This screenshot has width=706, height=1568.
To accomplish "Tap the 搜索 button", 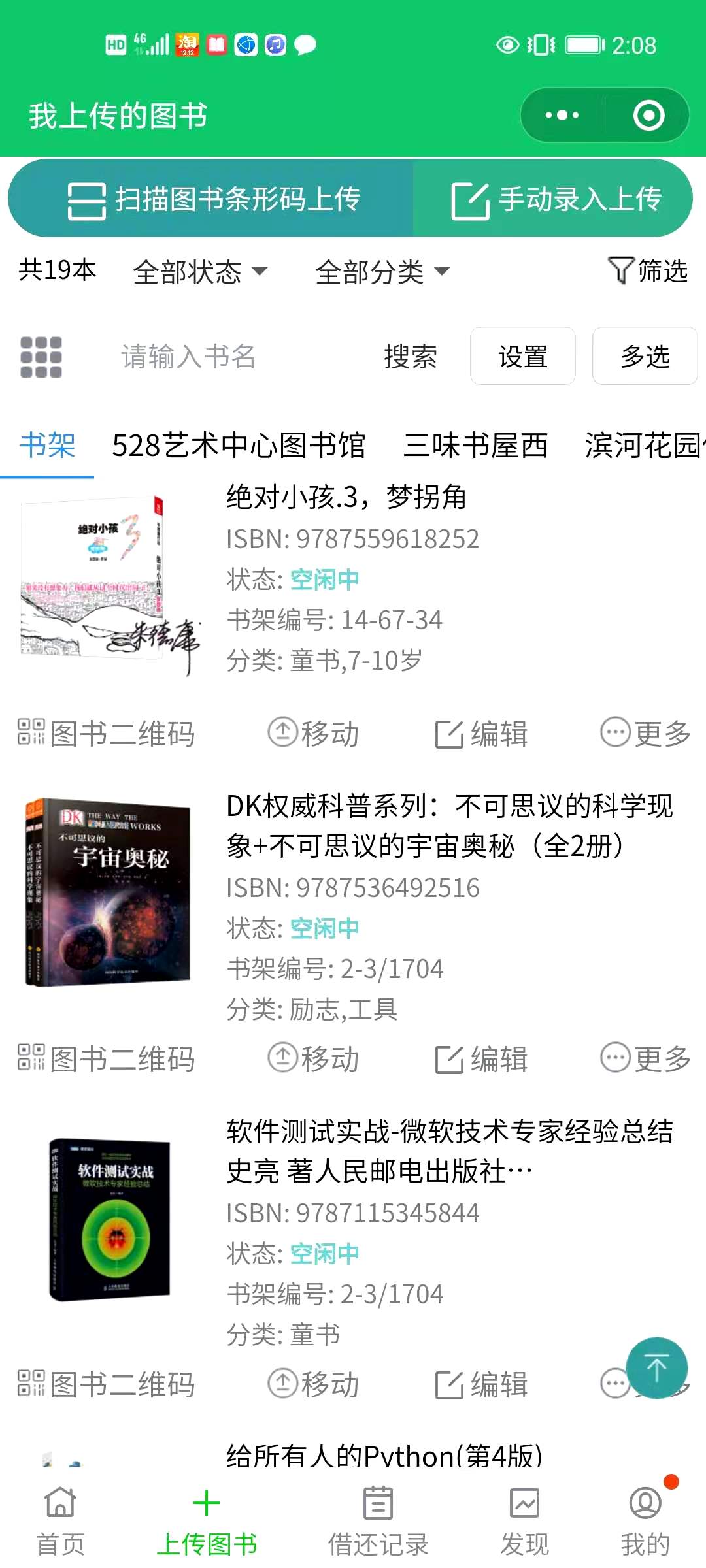I will pos(410,357).
